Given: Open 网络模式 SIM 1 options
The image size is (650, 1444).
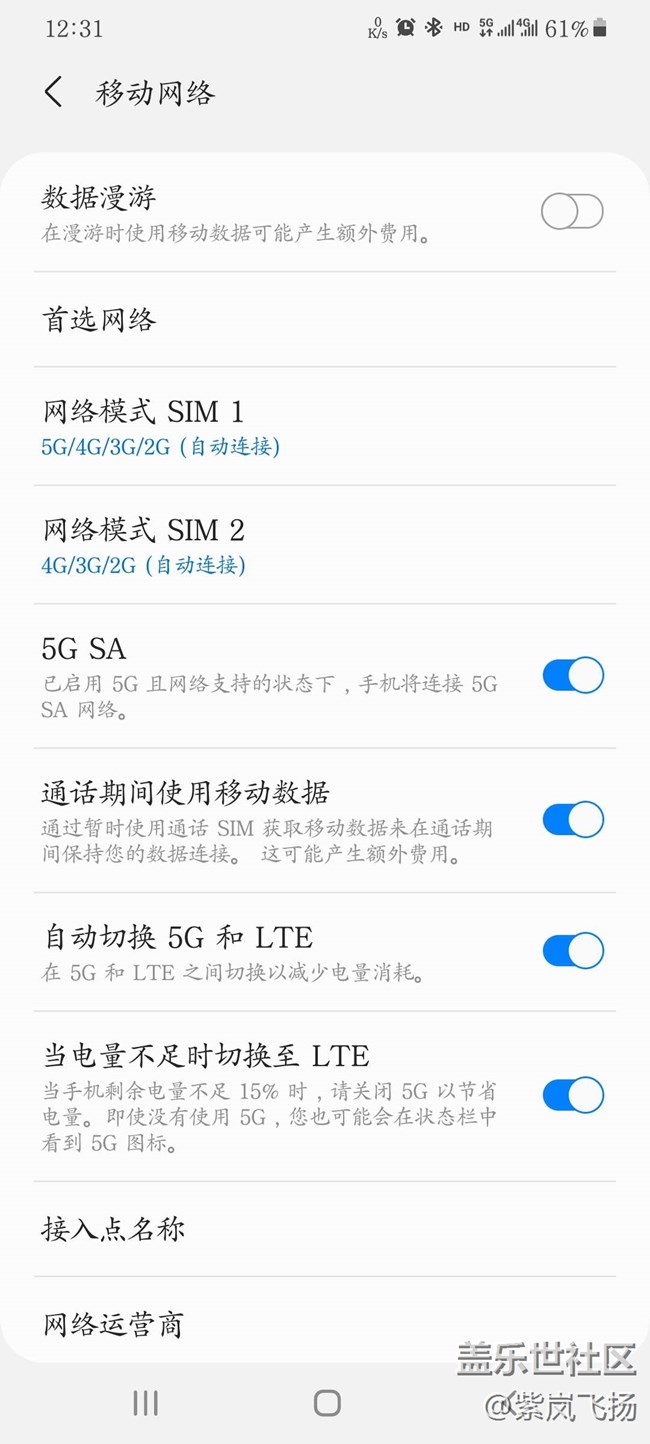Looking at the screenshot, I should tap(325, 427).
